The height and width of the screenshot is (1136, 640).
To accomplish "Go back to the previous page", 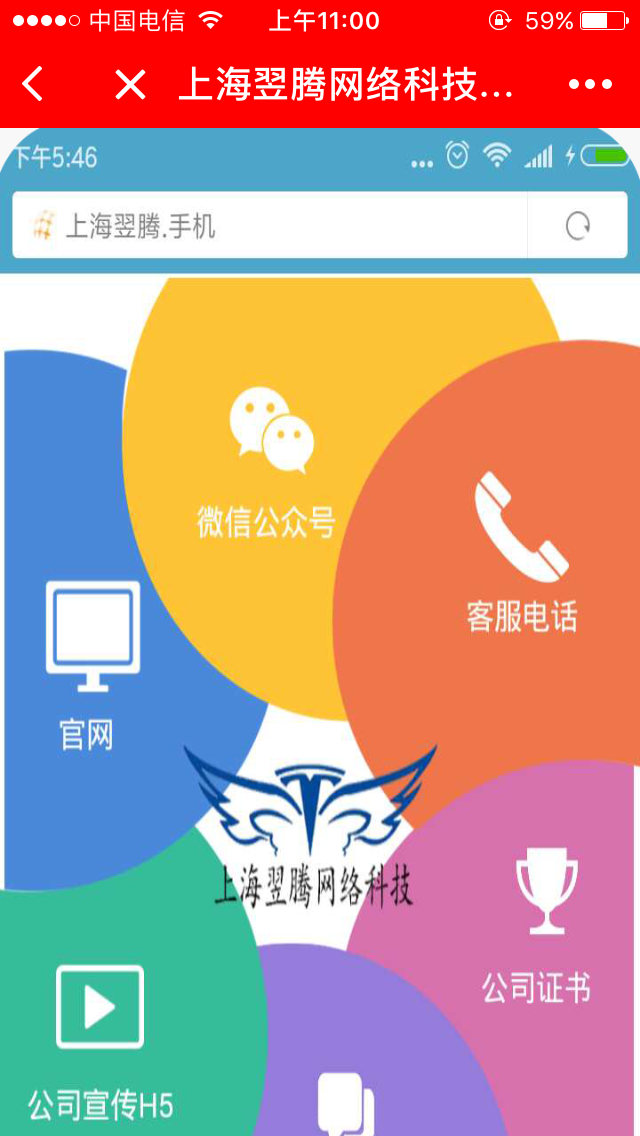I will pos(33,85).
